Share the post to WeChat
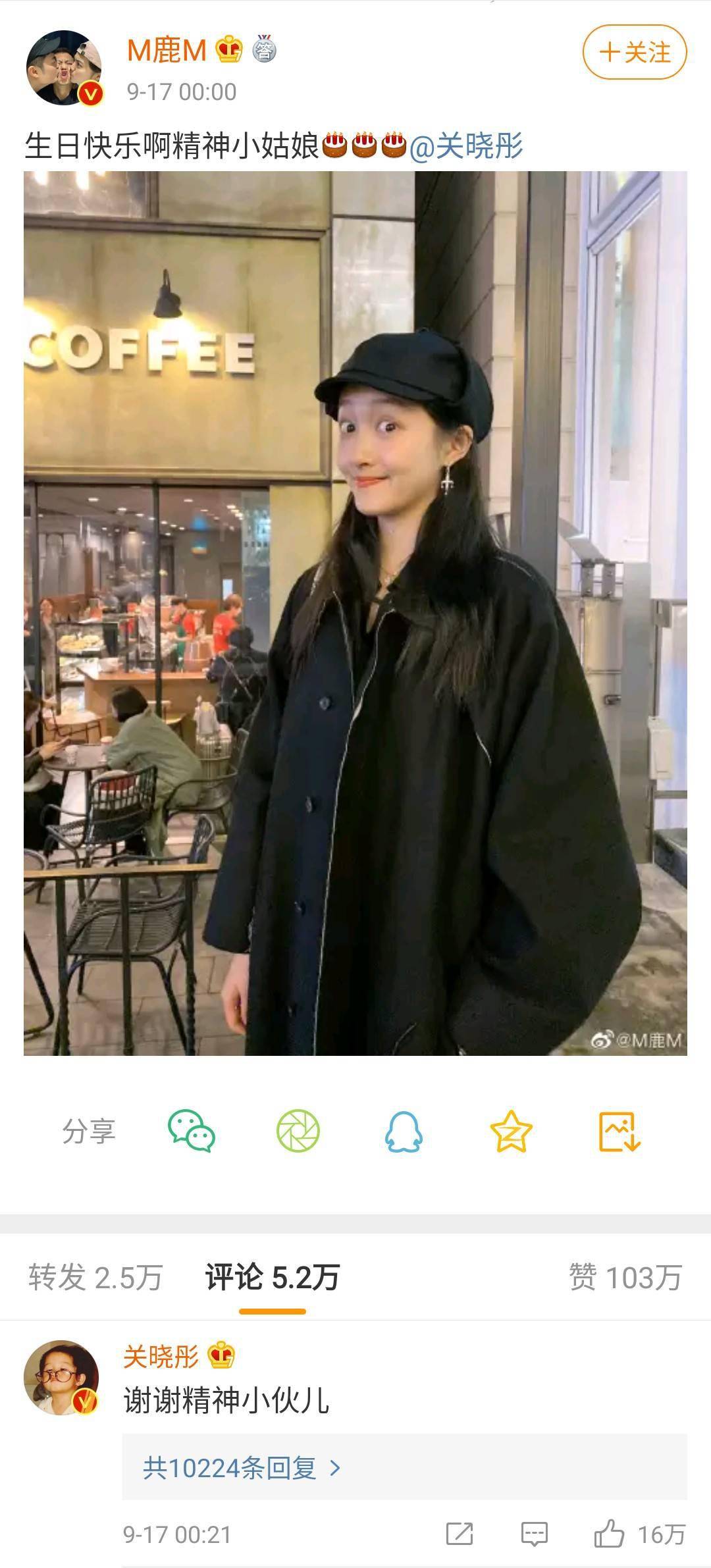 click(191, 1131)
